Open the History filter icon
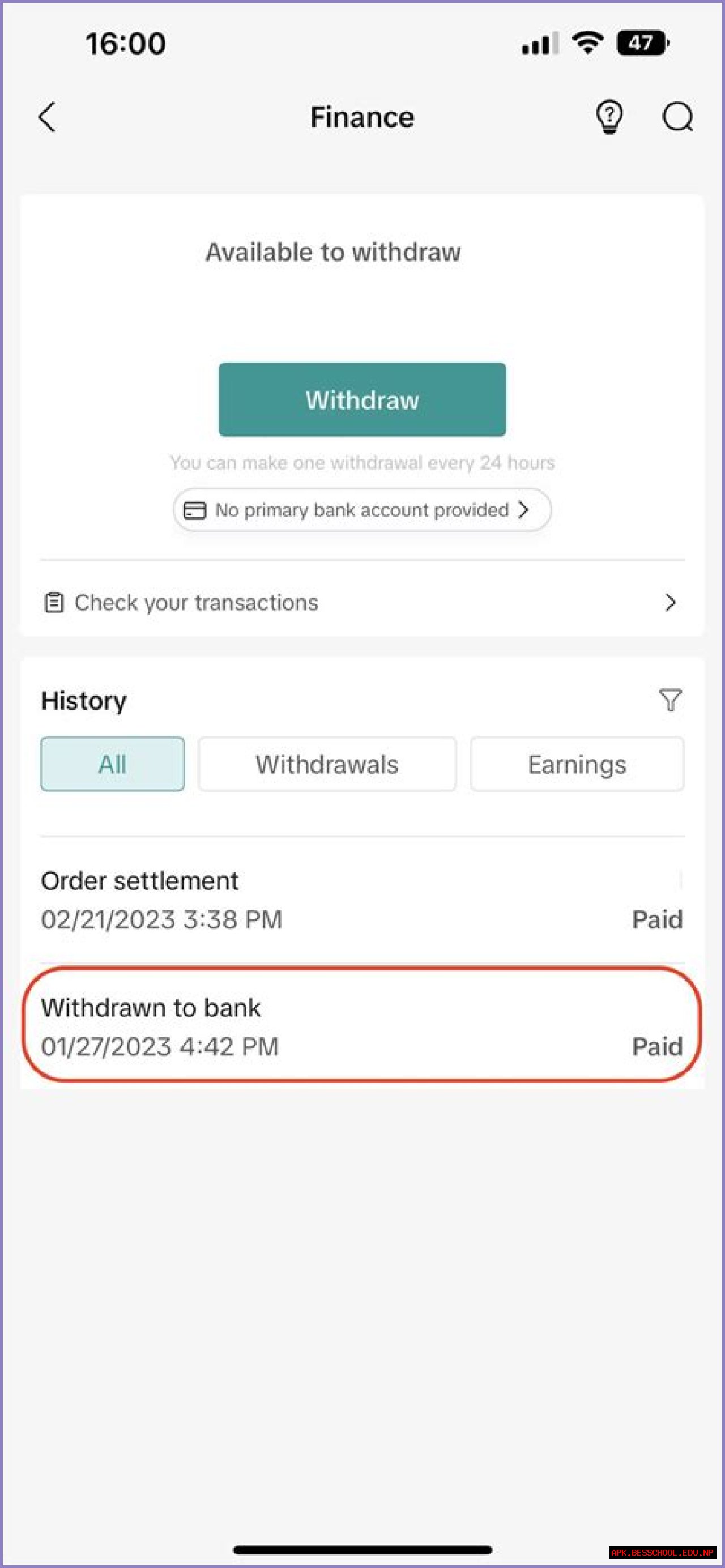This screenshot has width=725, height=1568. tap(670, 700)
